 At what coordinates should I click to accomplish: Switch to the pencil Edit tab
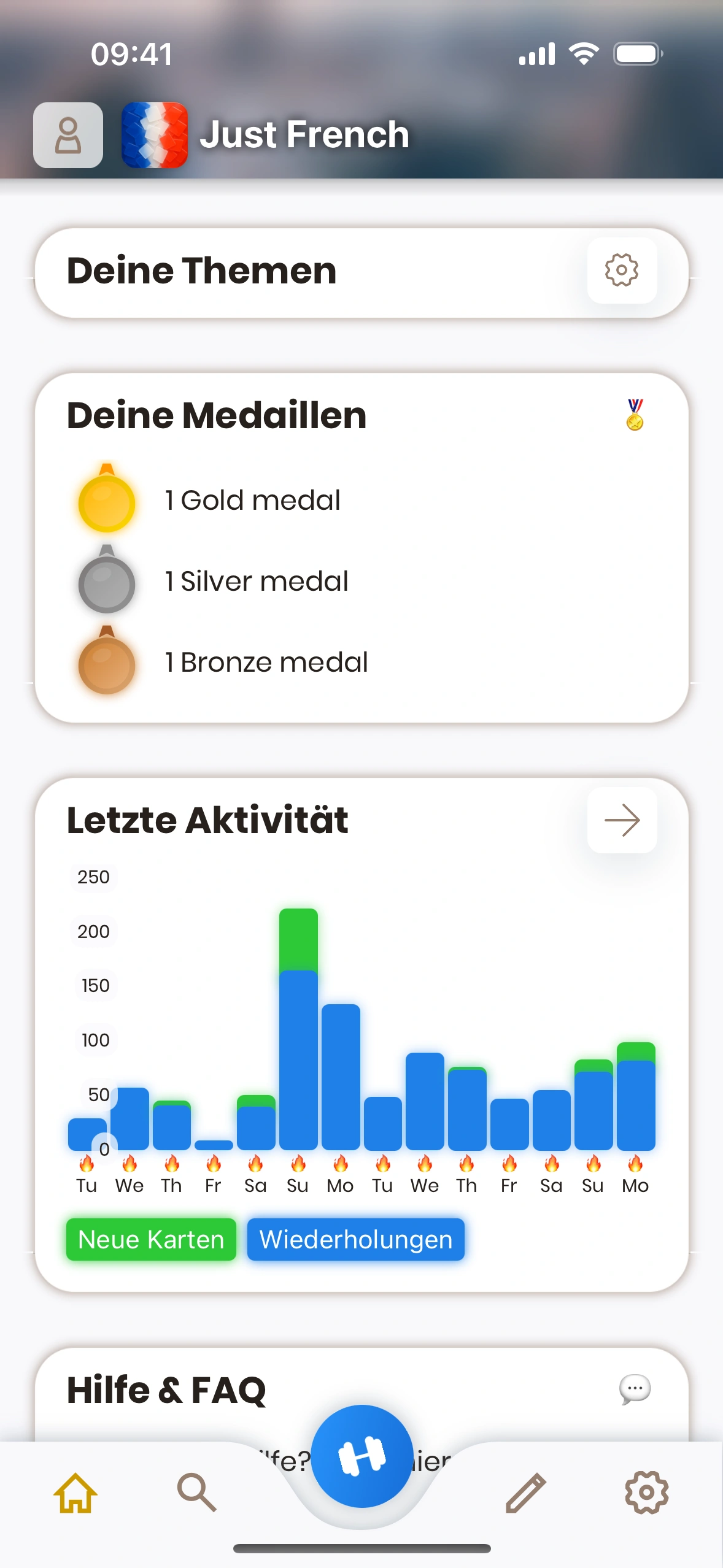pos(525,1493)
